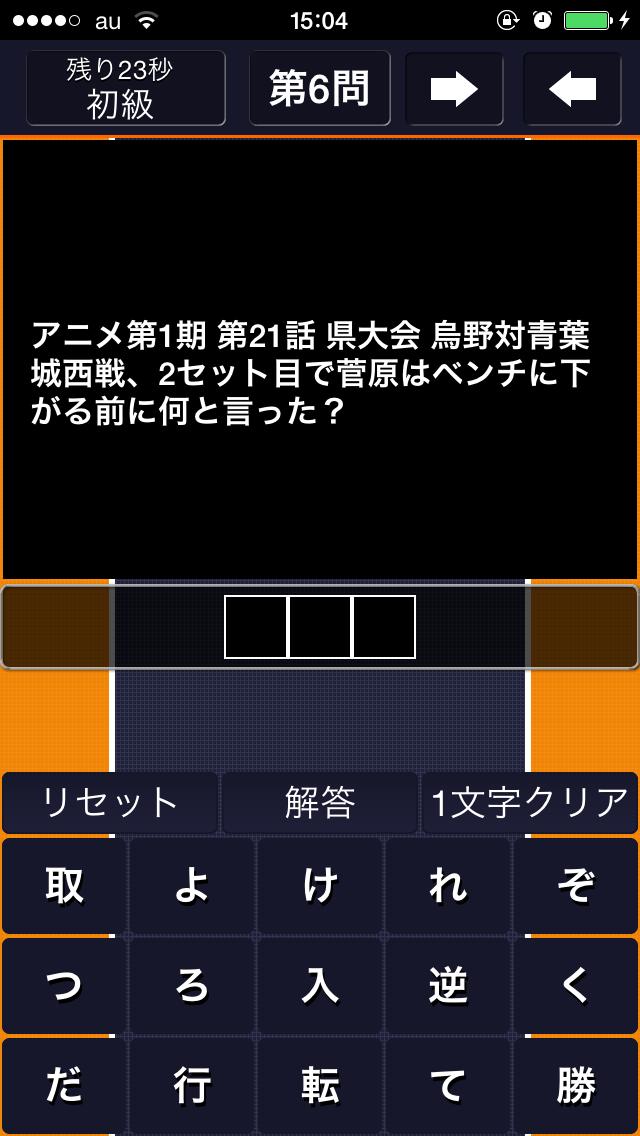Screen dimensions: 640x1136
Task: Tap the リセット button
Action: [x=109, y=802]
